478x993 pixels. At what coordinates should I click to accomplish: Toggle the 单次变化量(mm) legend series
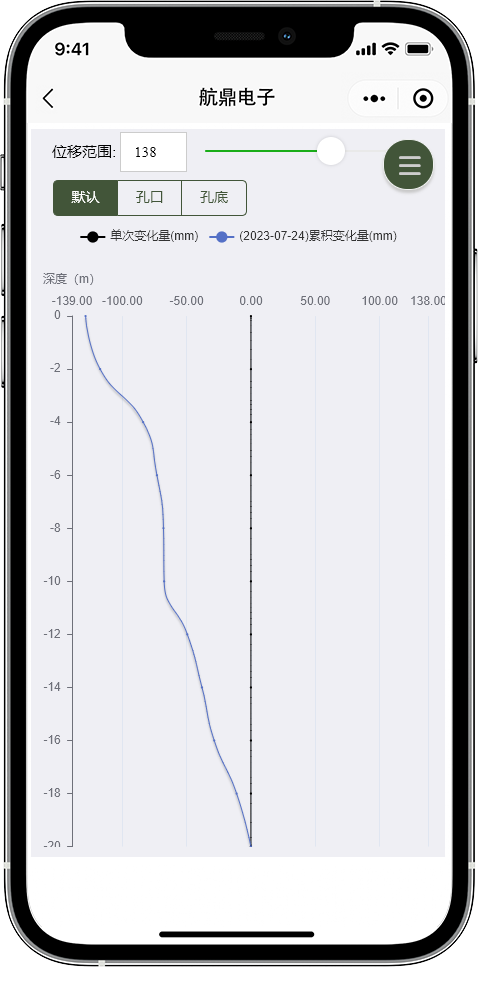tap(139, 236)
